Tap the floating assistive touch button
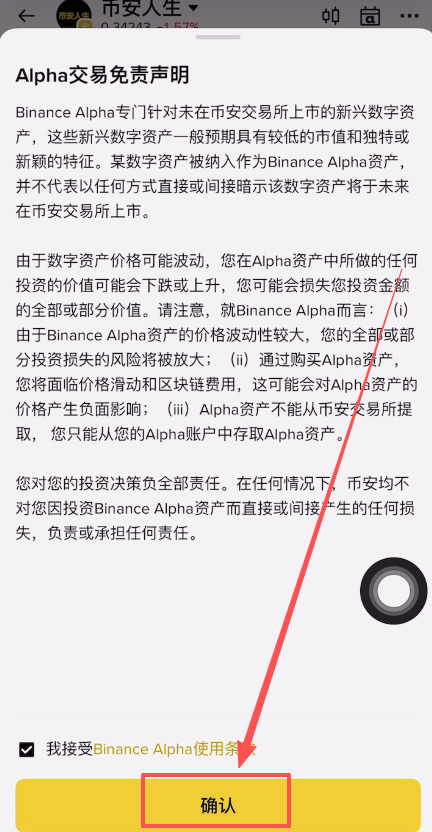Screen dimensions: 432x832 click(x=394, y=590)
